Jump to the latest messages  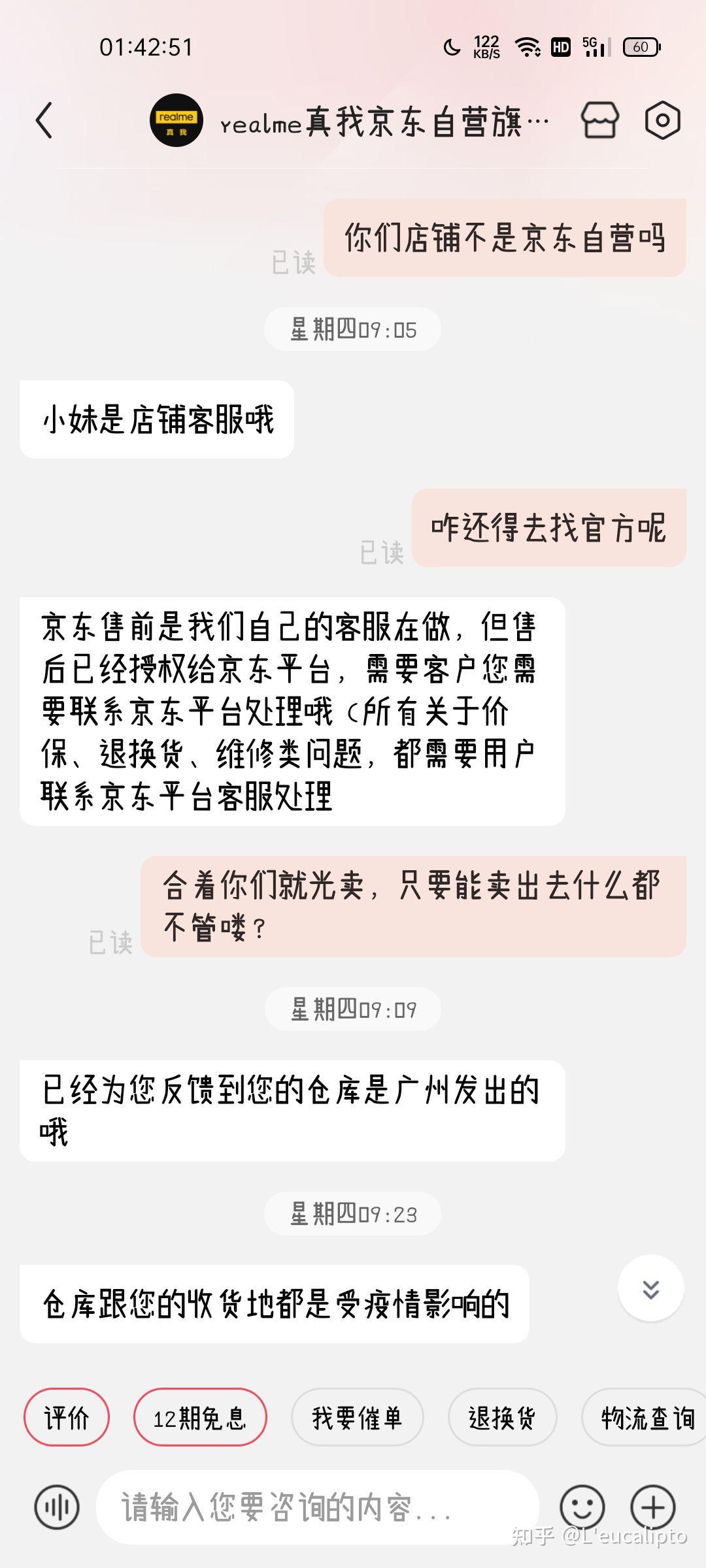click(x=650, y=1289)
